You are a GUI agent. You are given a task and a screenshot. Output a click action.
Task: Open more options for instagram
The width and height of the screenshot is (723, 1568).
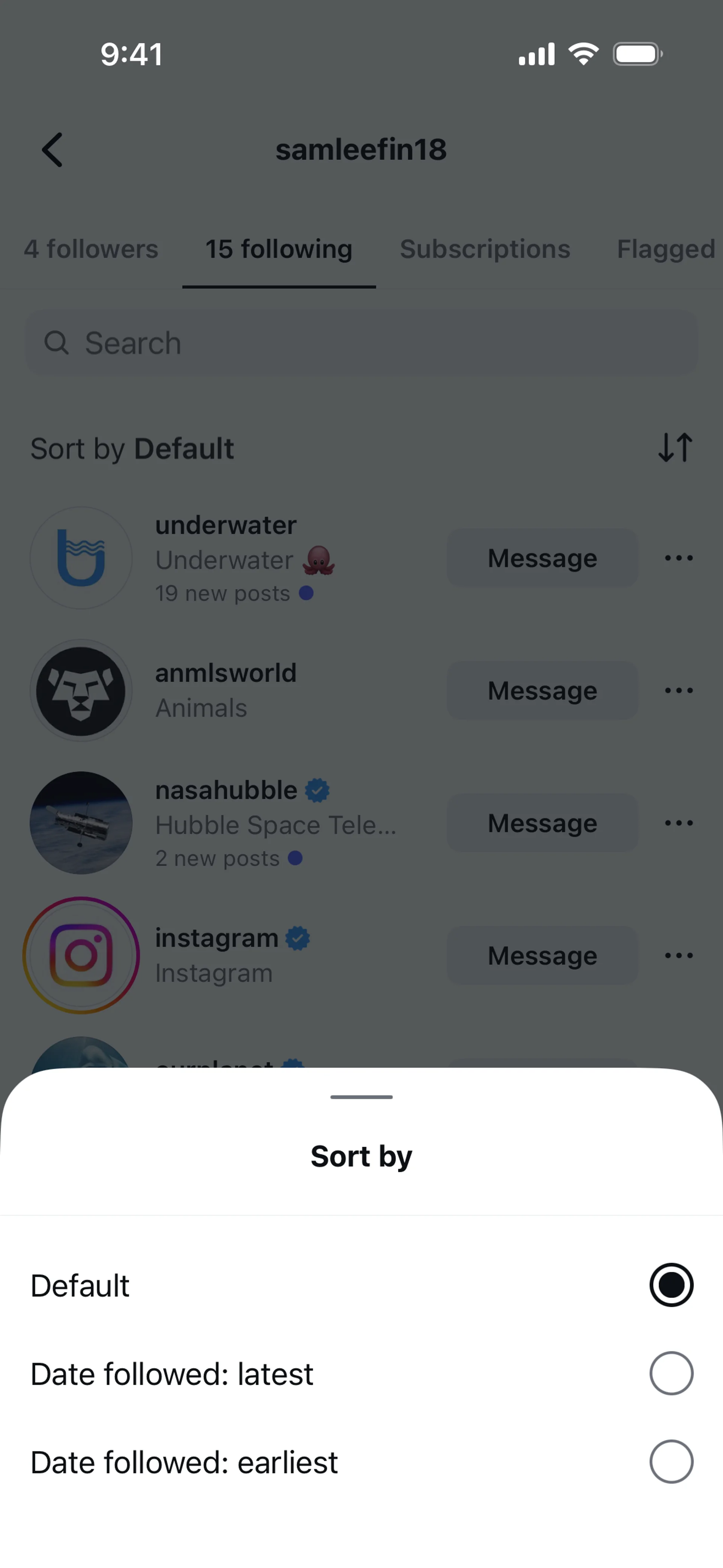click(679, 956)
